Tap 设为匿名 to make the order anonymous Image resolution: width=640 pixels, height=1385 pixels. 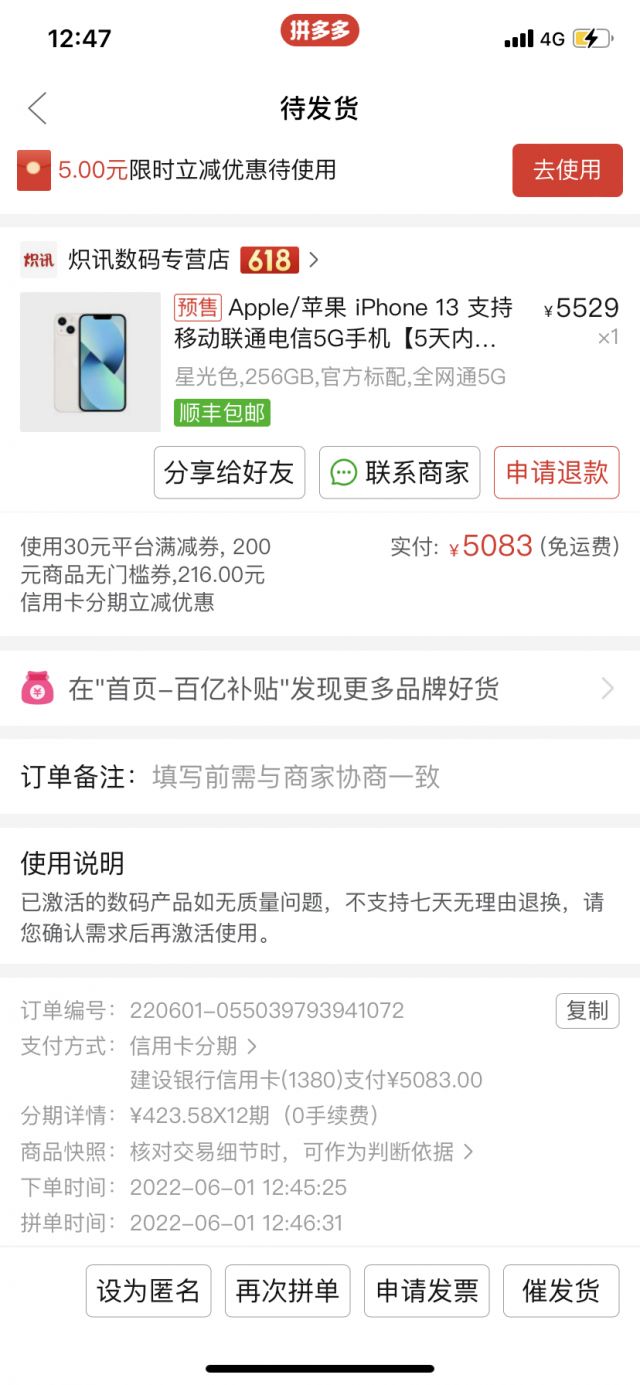coord(148,1291)
